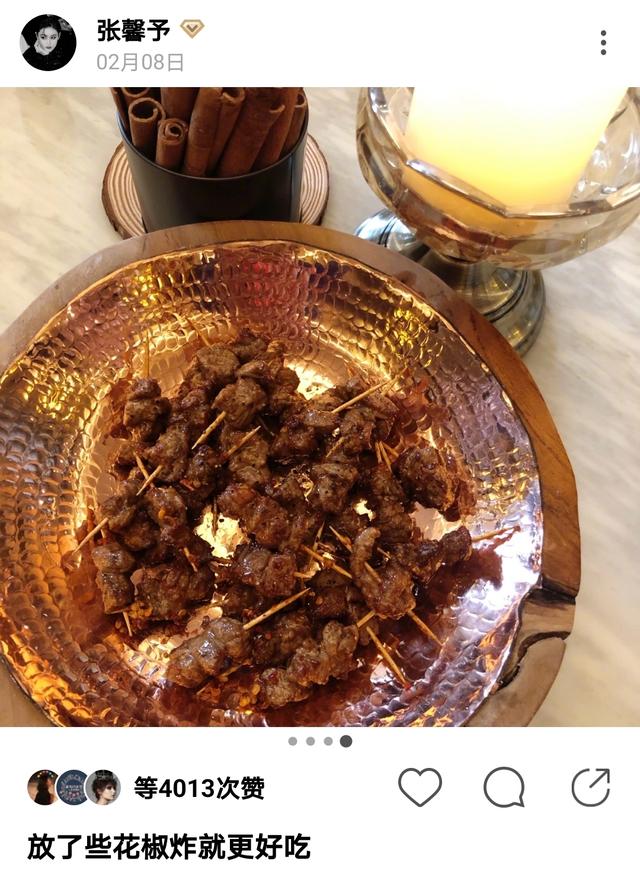This screenshot has width=640, height=874.
Task: Open the three-dot overflow menu
Action: pos(603,42)
